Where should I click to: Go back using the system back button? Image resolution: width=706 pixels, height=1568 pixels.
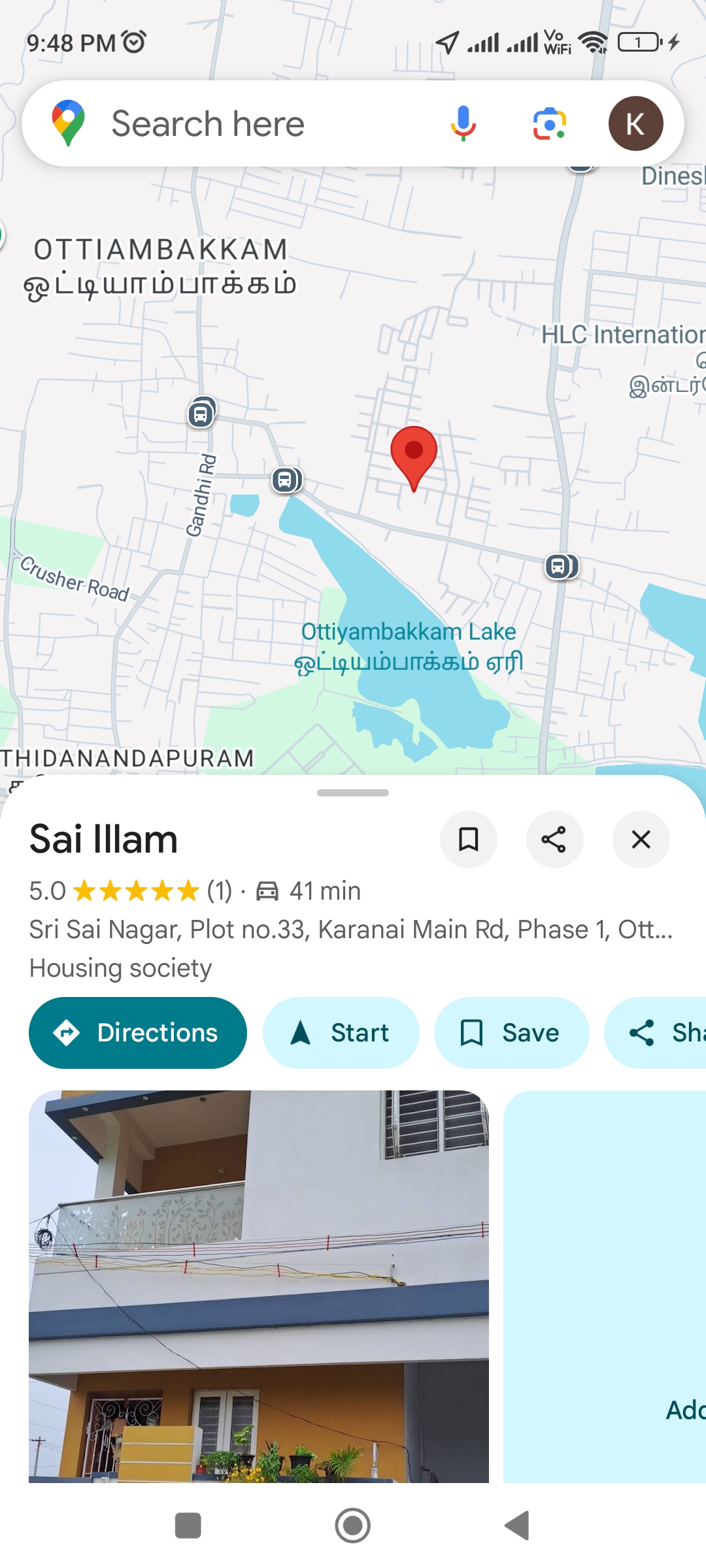pos(517,1526)
